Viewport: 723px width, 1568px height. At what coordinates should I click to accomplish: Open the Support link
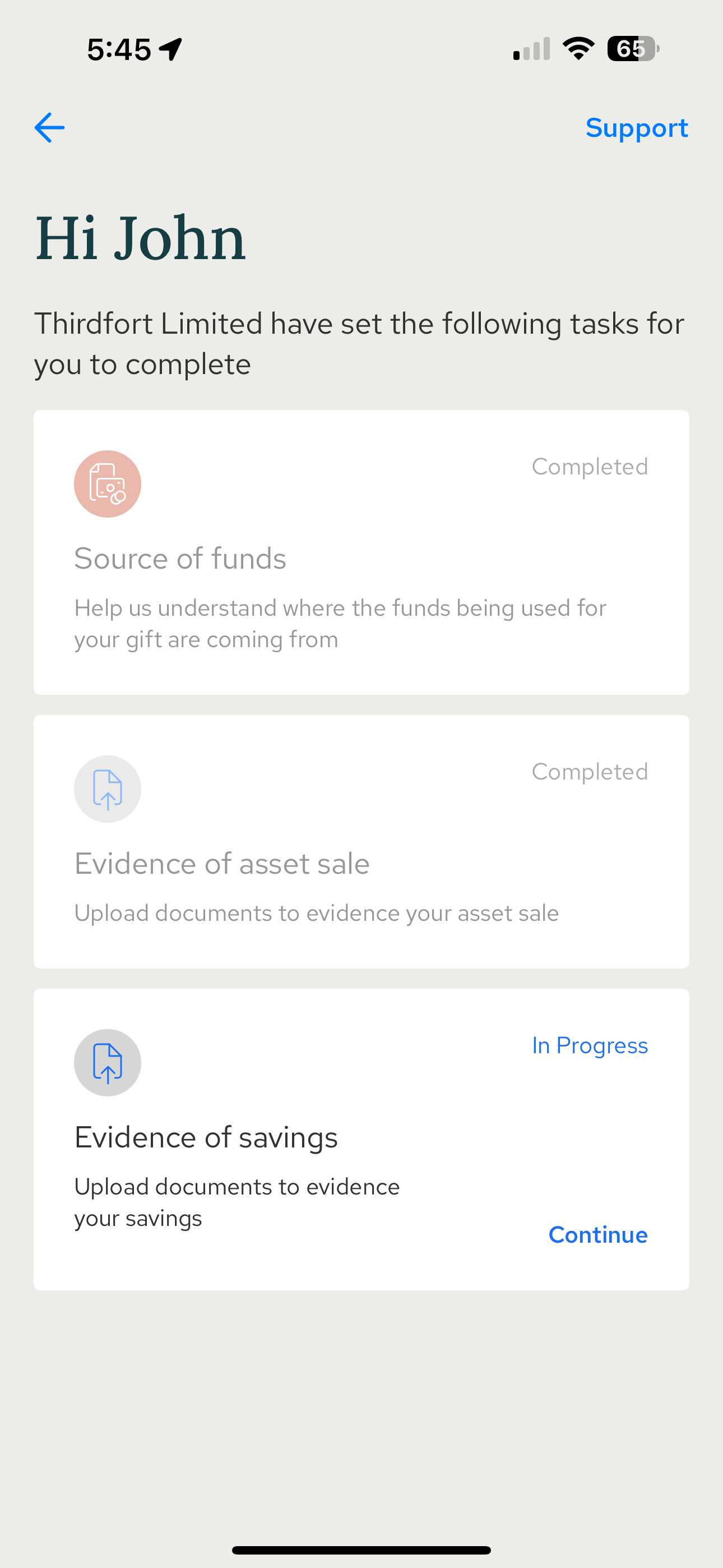point(636,128)
